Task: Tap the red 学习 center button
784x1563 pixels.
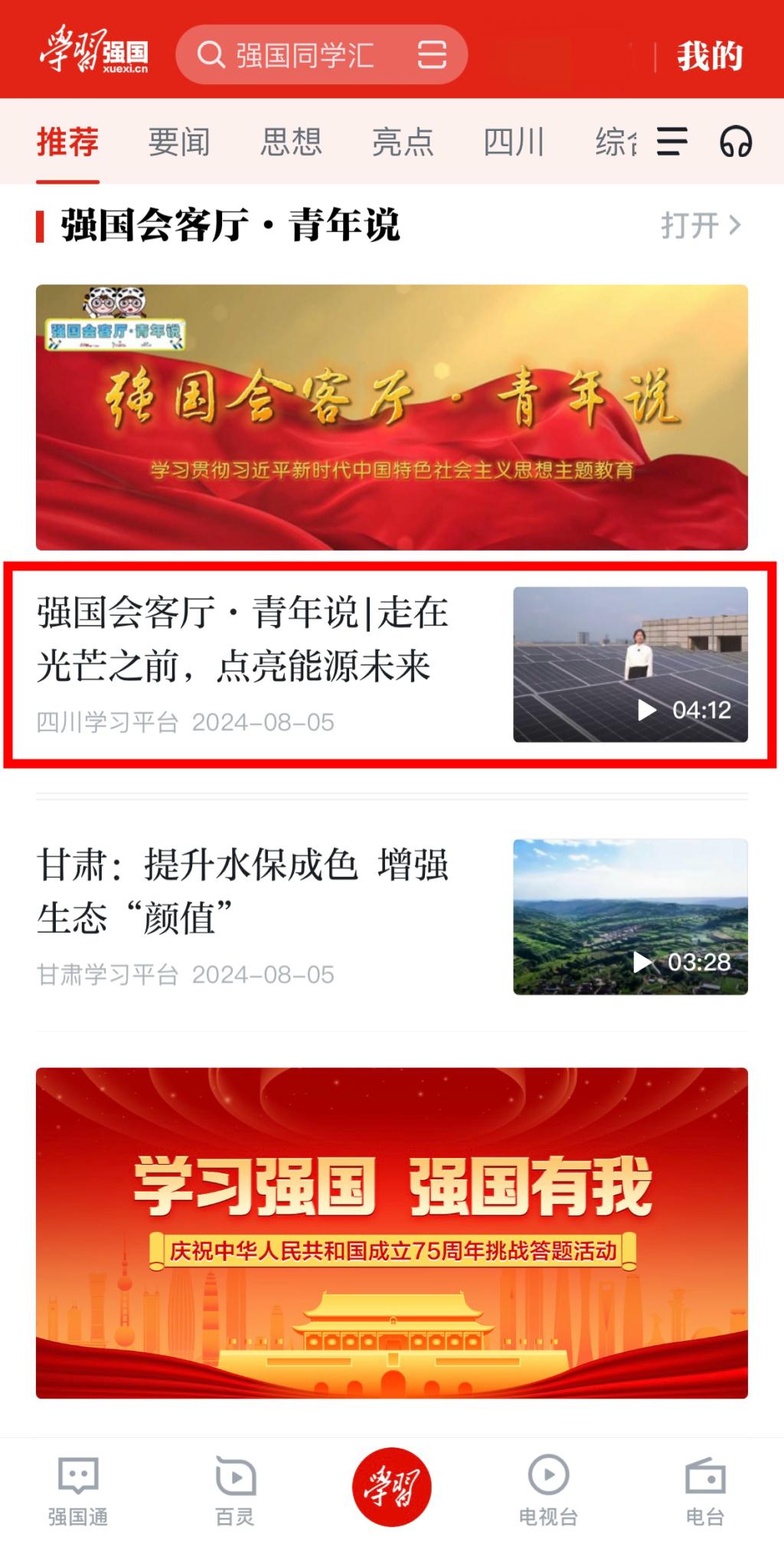Action: [392, 1486]
